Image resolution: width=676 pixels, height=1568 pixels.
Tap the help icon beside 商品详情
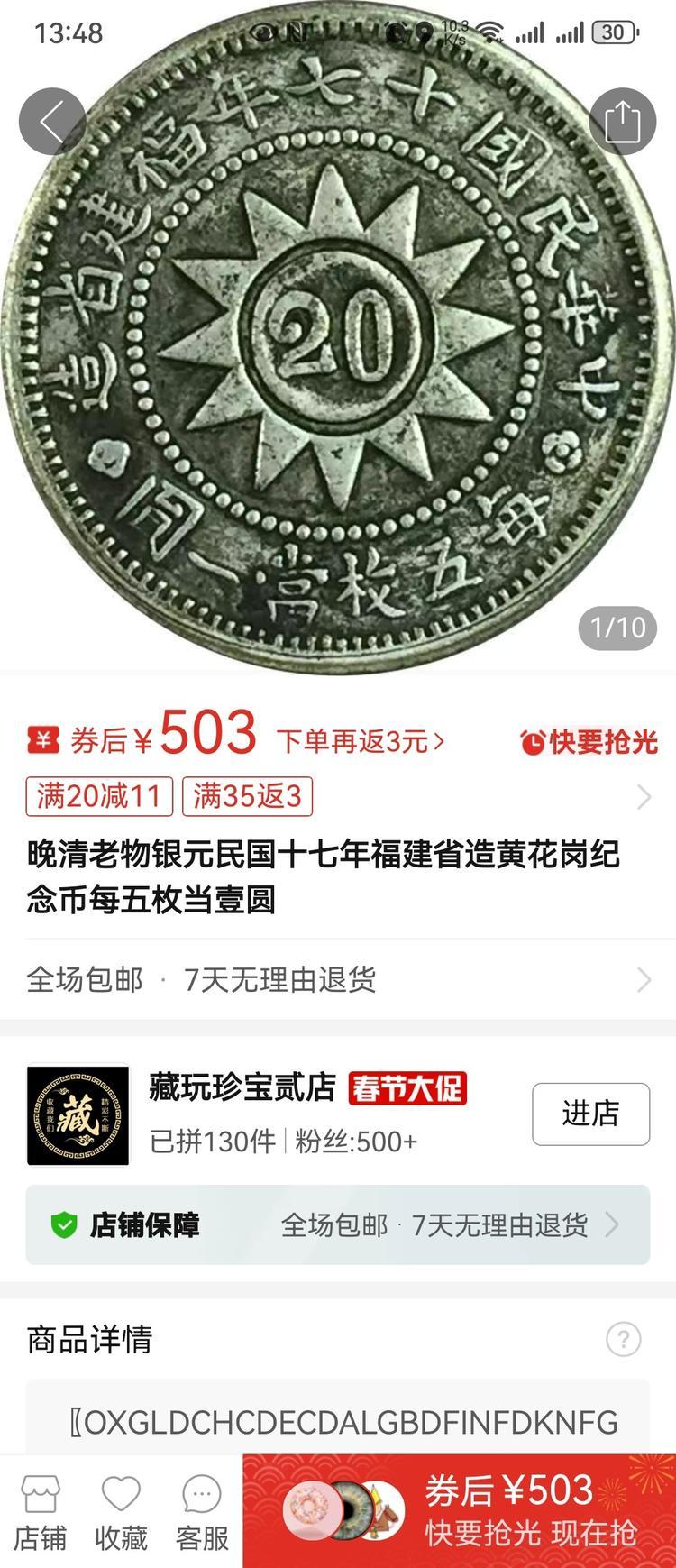(623, 1339)
